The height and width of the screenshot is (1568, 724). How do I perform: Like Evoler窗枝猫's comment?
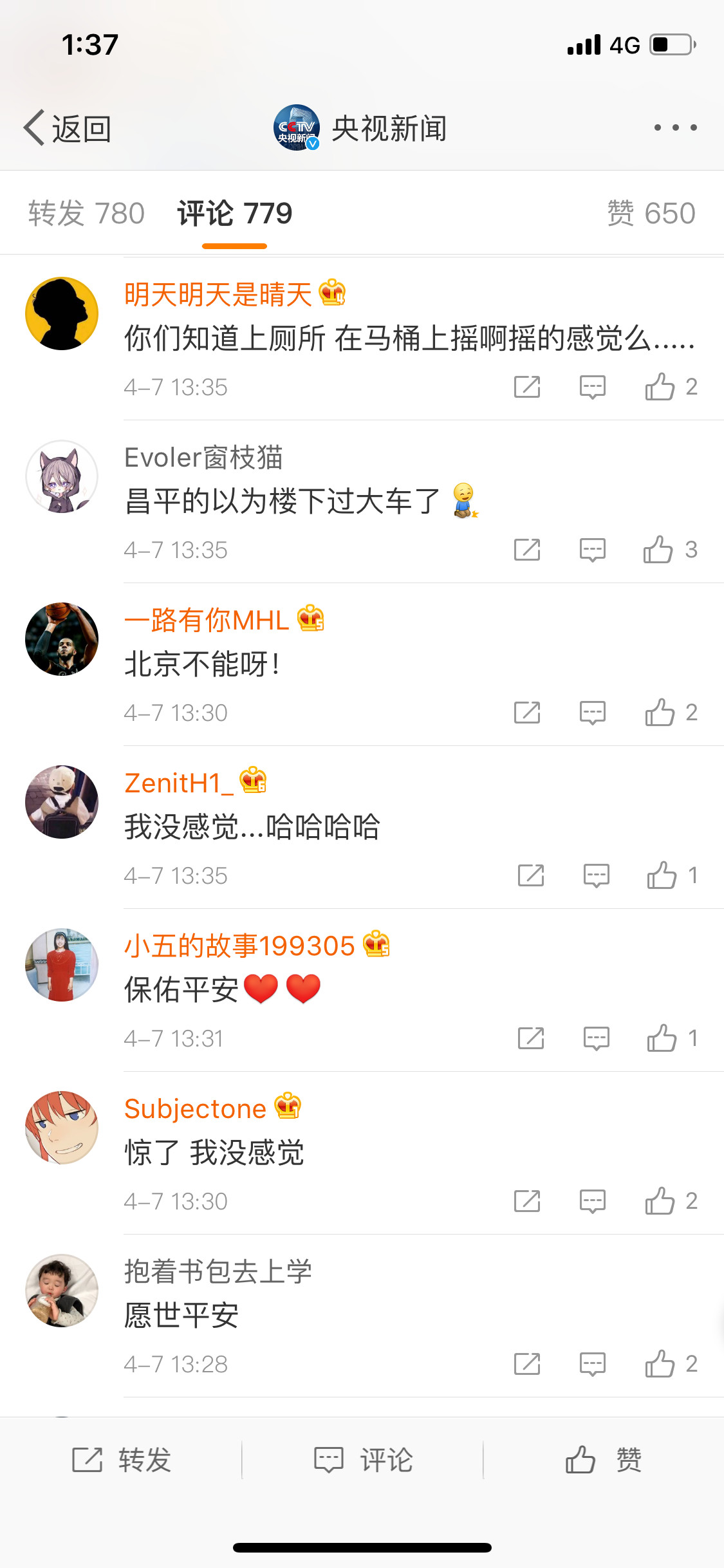pyautogui.click(x=658, y=550)
